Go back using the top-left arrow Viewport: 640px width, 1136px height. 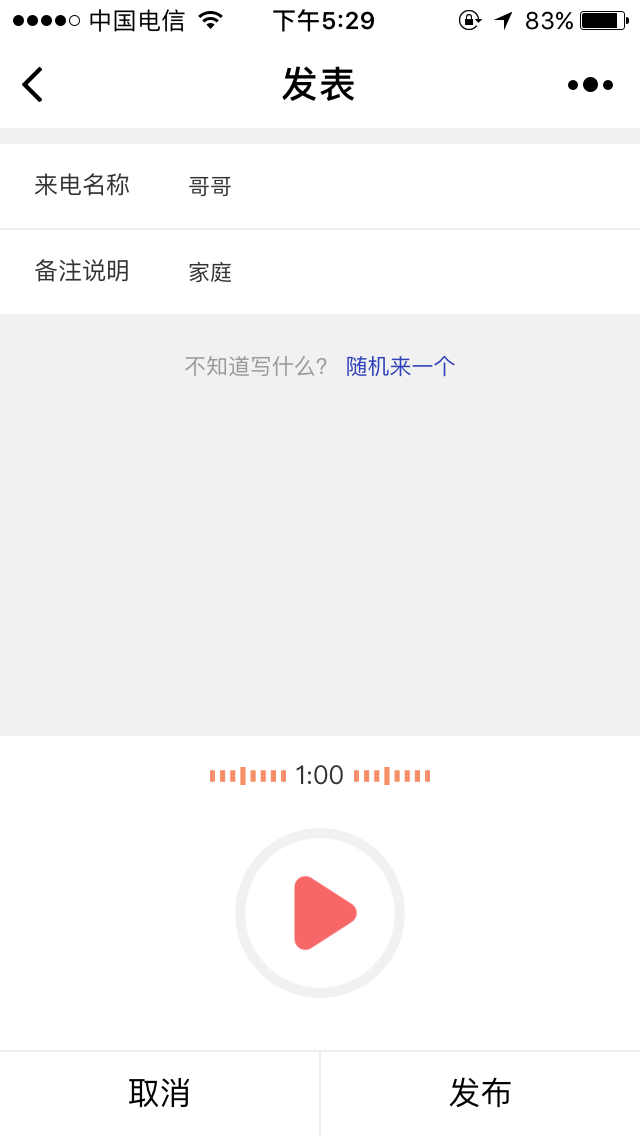click(33, 85)
